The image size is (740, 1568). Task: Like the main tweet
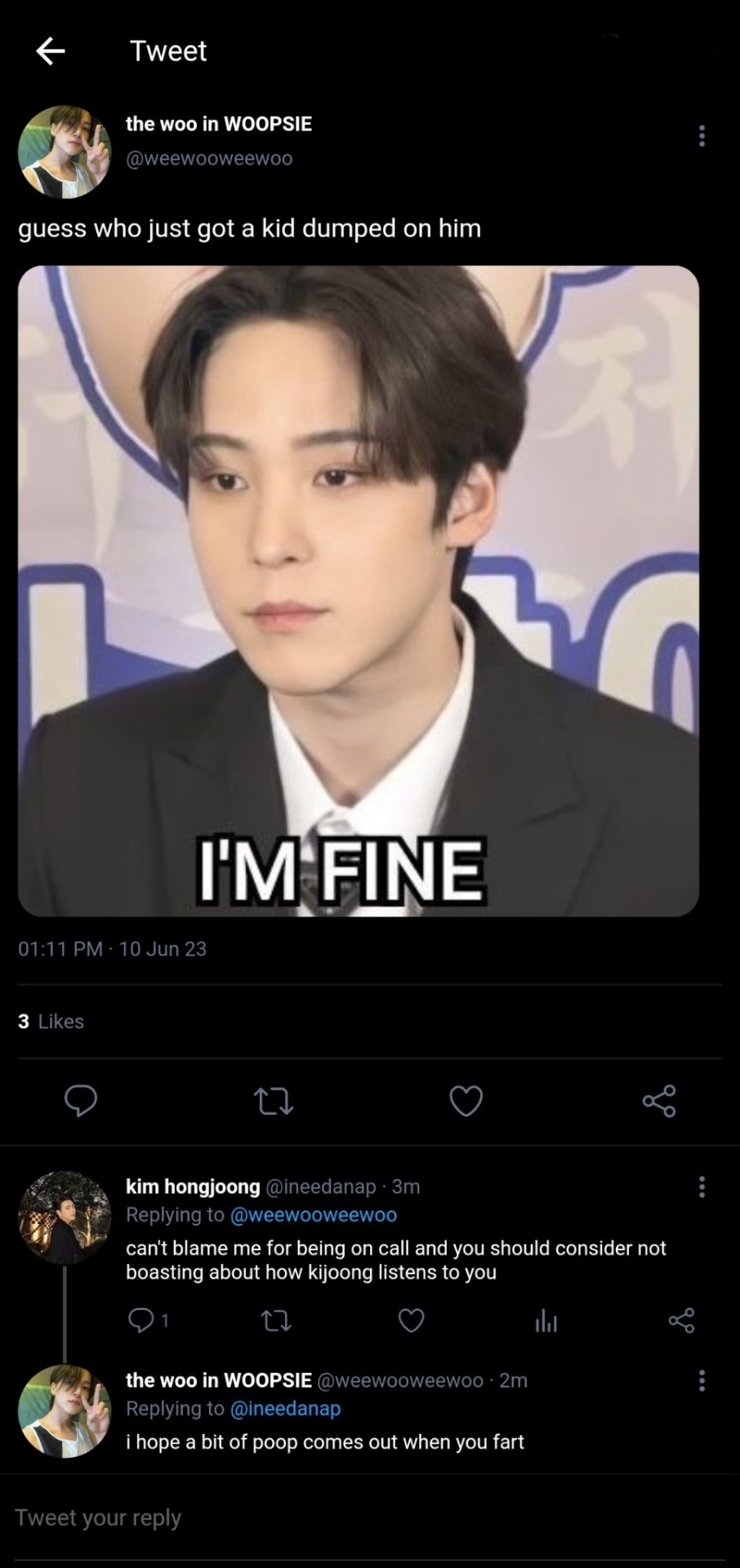click(466, 1101)
